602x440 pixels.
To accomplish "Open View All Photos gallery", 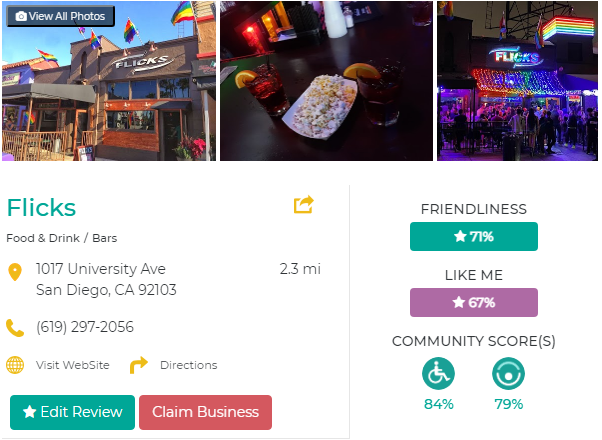I will click(60, 16).
